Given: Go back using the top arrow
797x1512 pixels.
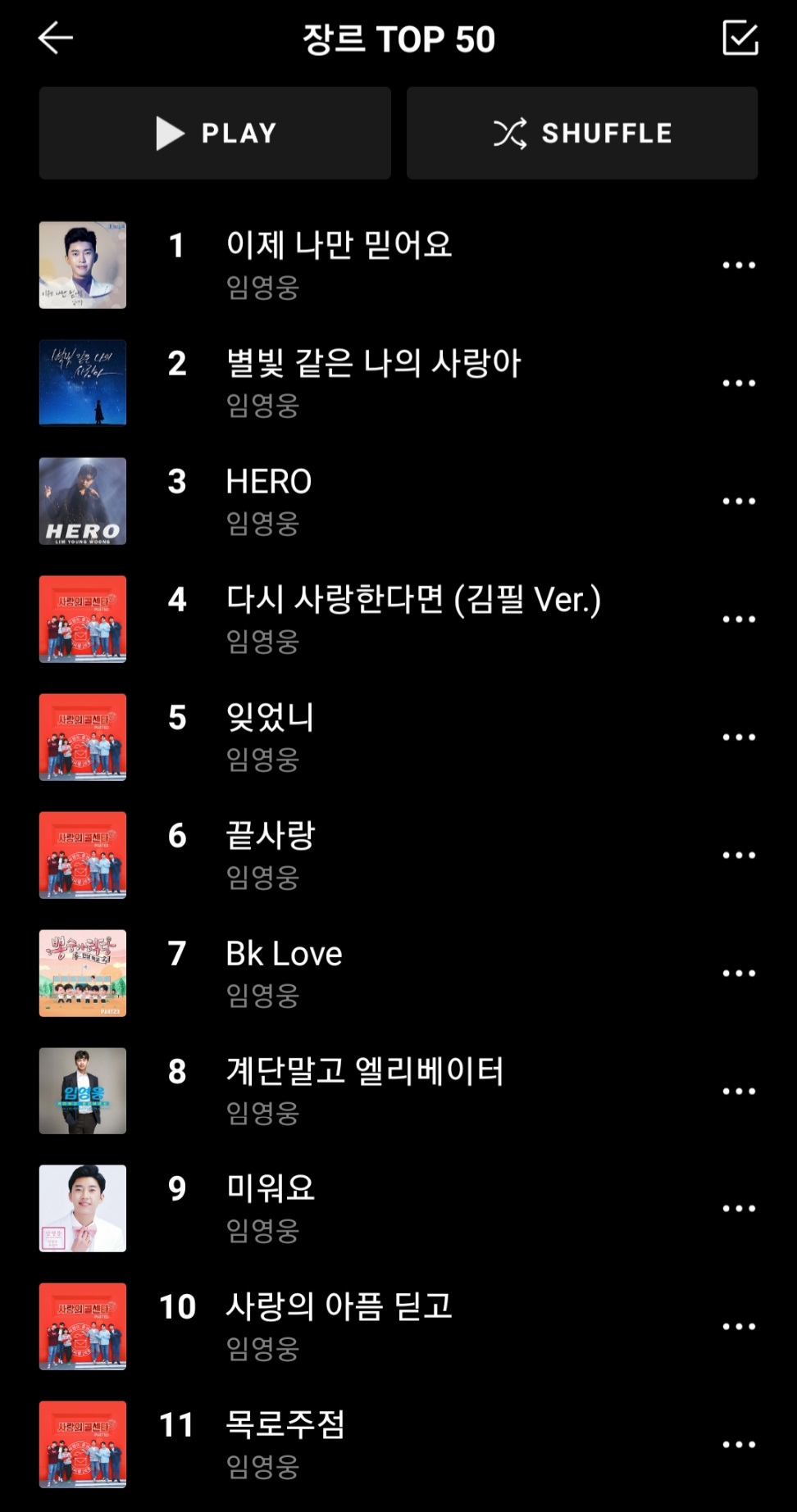Looking at the screenshot, I should click(56, 38).
